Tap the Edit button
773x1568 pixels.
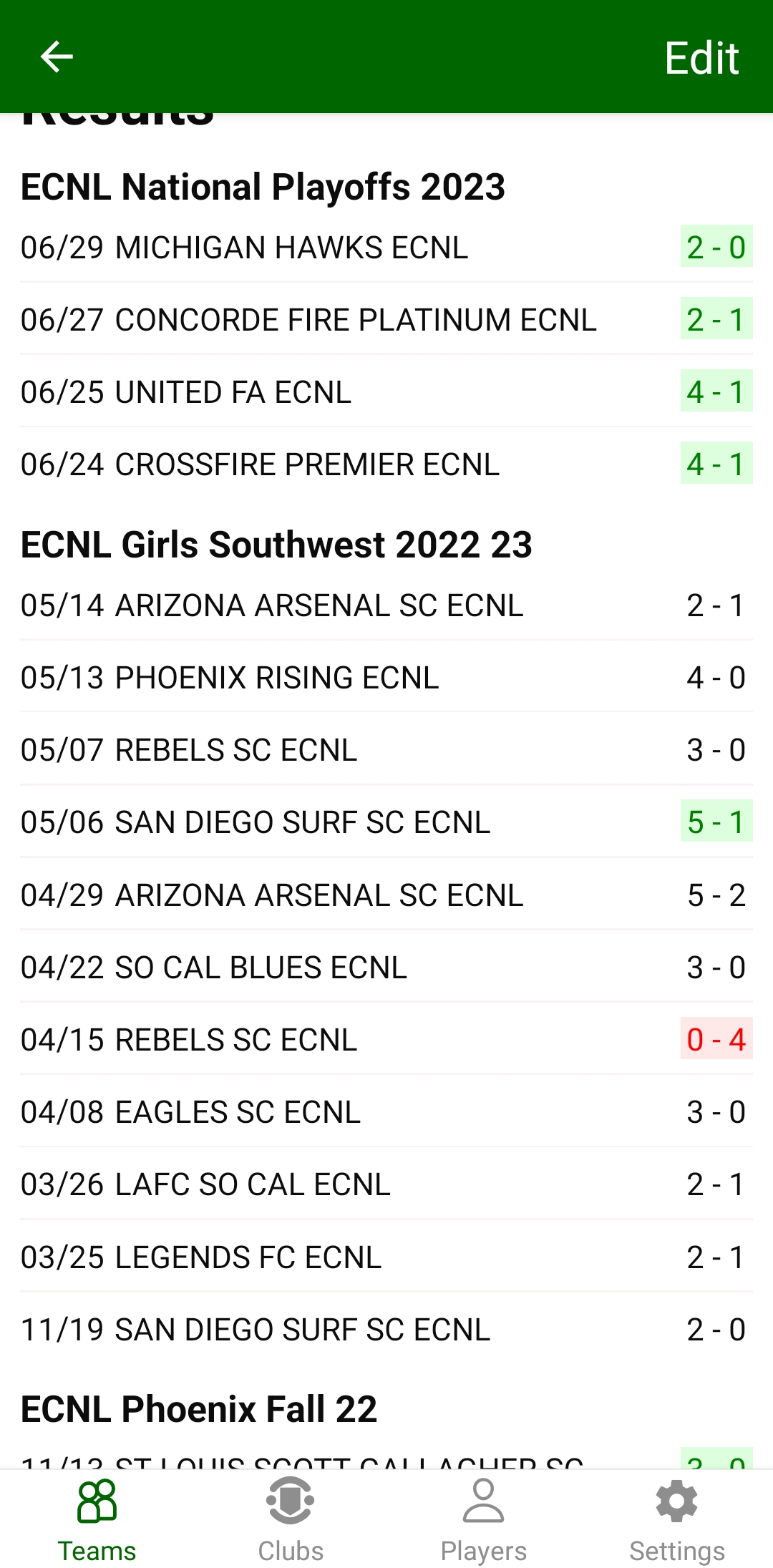(x=701, y=58)
